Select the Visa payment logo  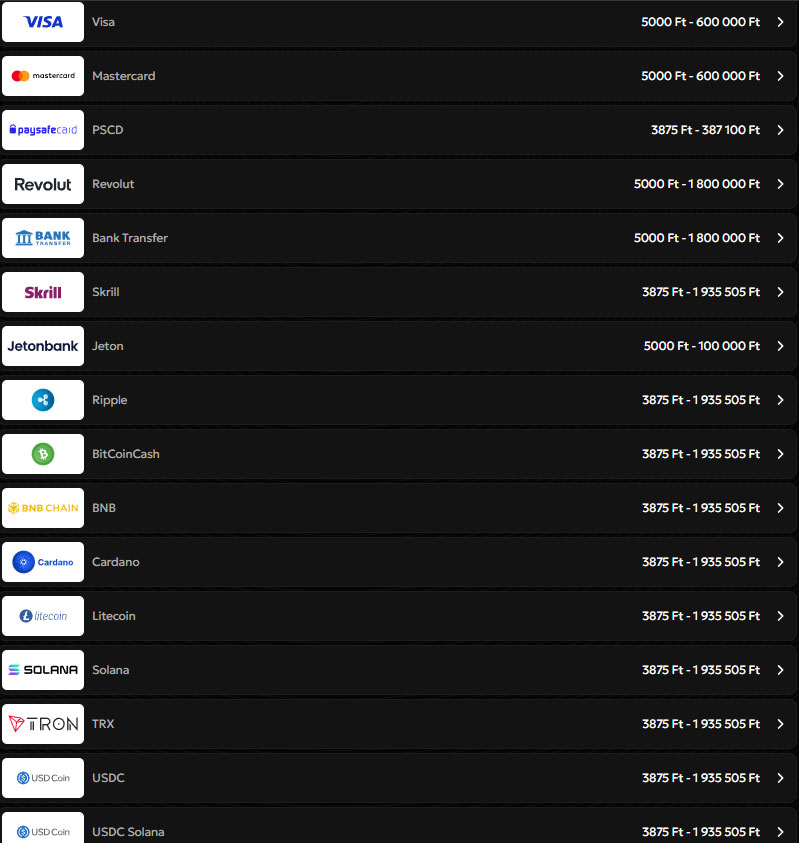click(x=42, y=22)
